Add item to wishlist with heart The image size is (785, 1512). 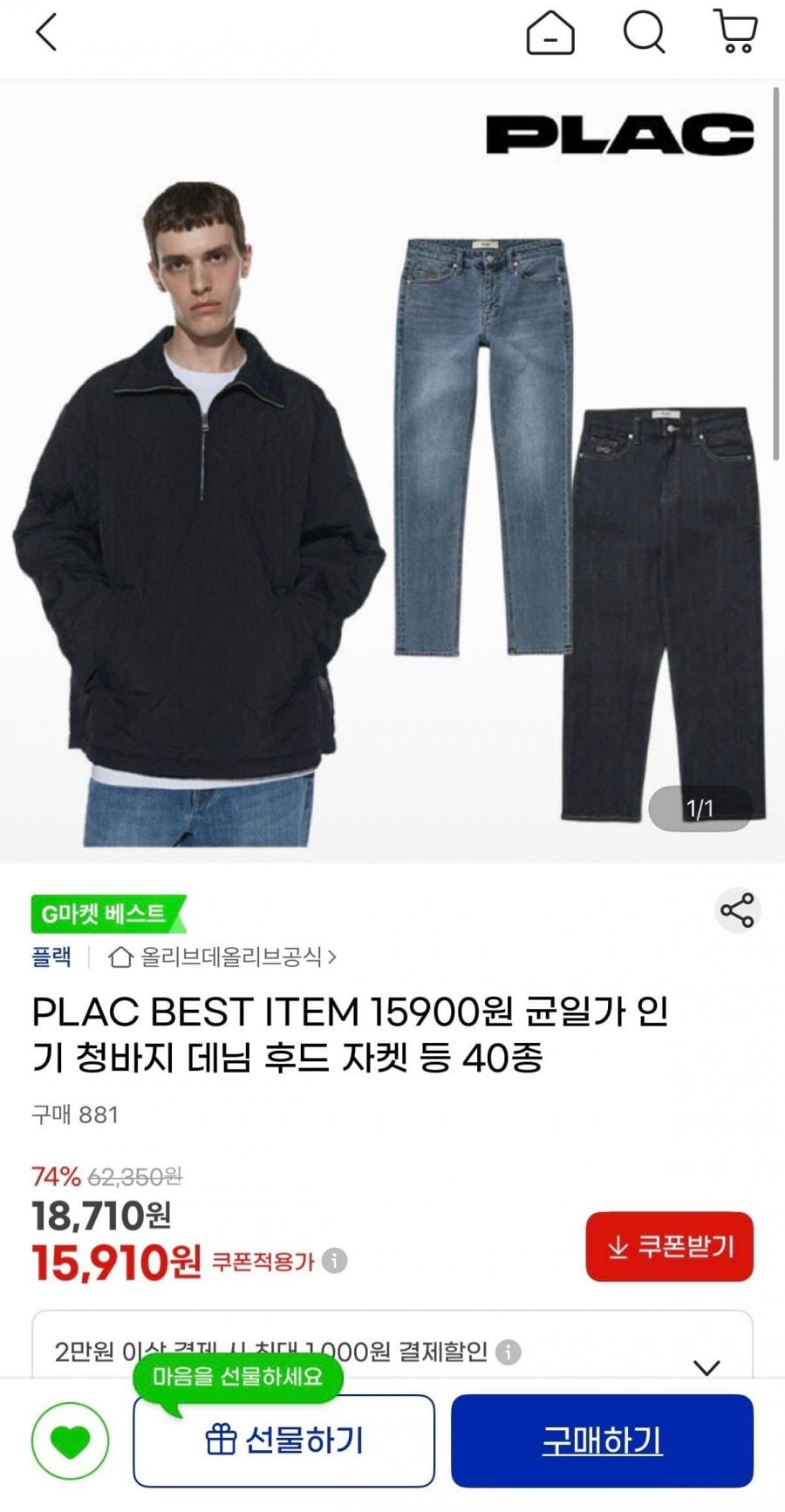(x=71, y=1441)
